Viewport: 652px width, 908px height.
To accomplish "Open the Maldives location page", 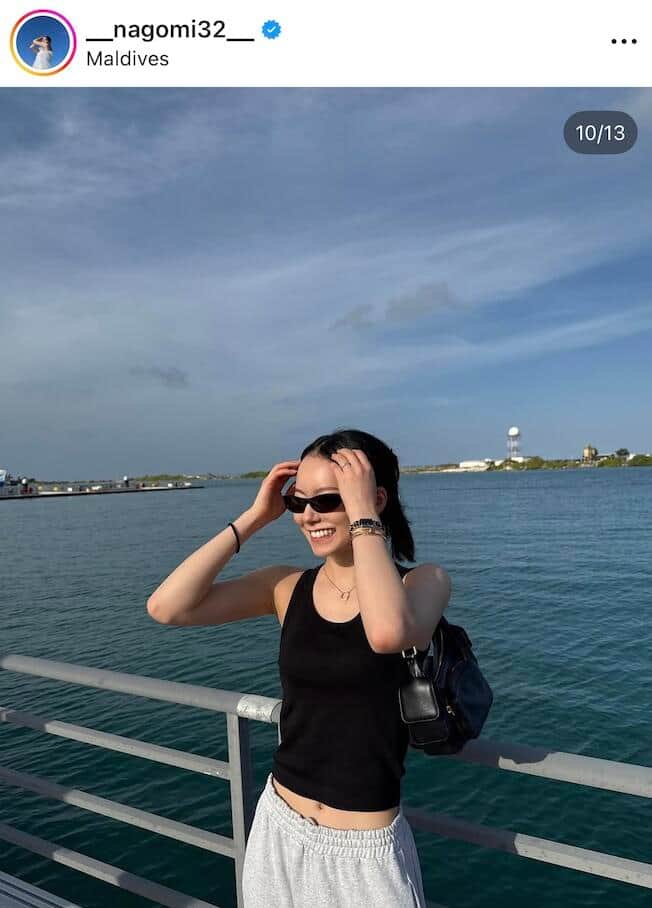I will point(127,59).
